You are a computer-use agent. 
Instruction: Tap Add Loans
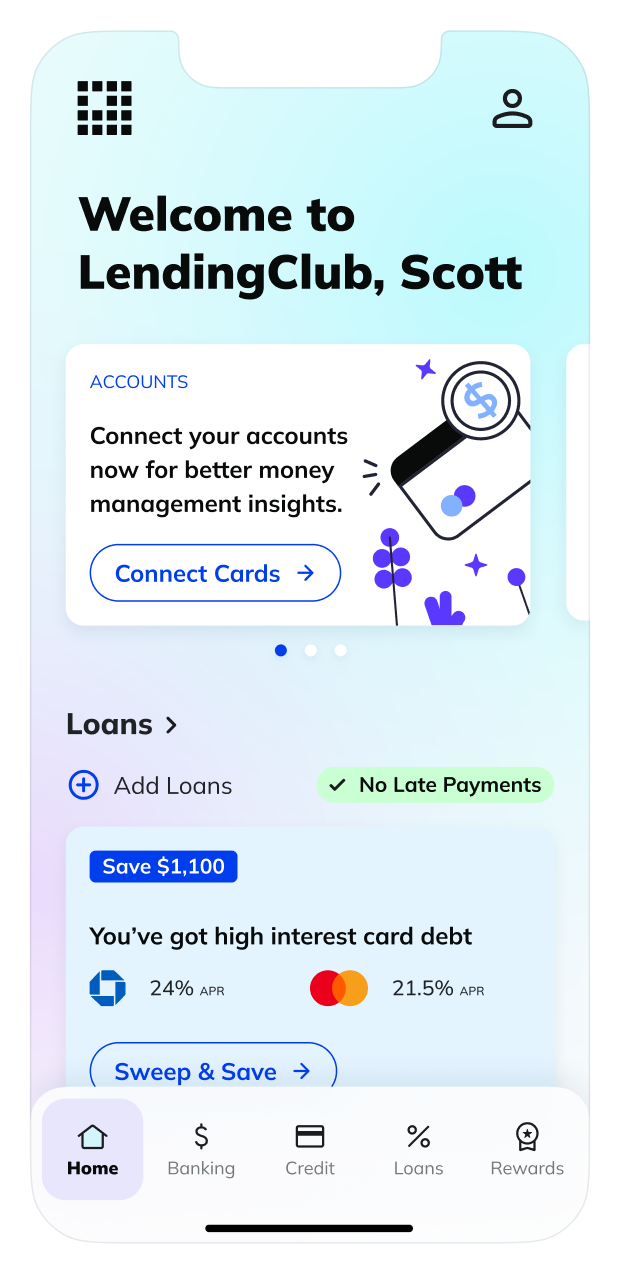(x=151, y=786)
